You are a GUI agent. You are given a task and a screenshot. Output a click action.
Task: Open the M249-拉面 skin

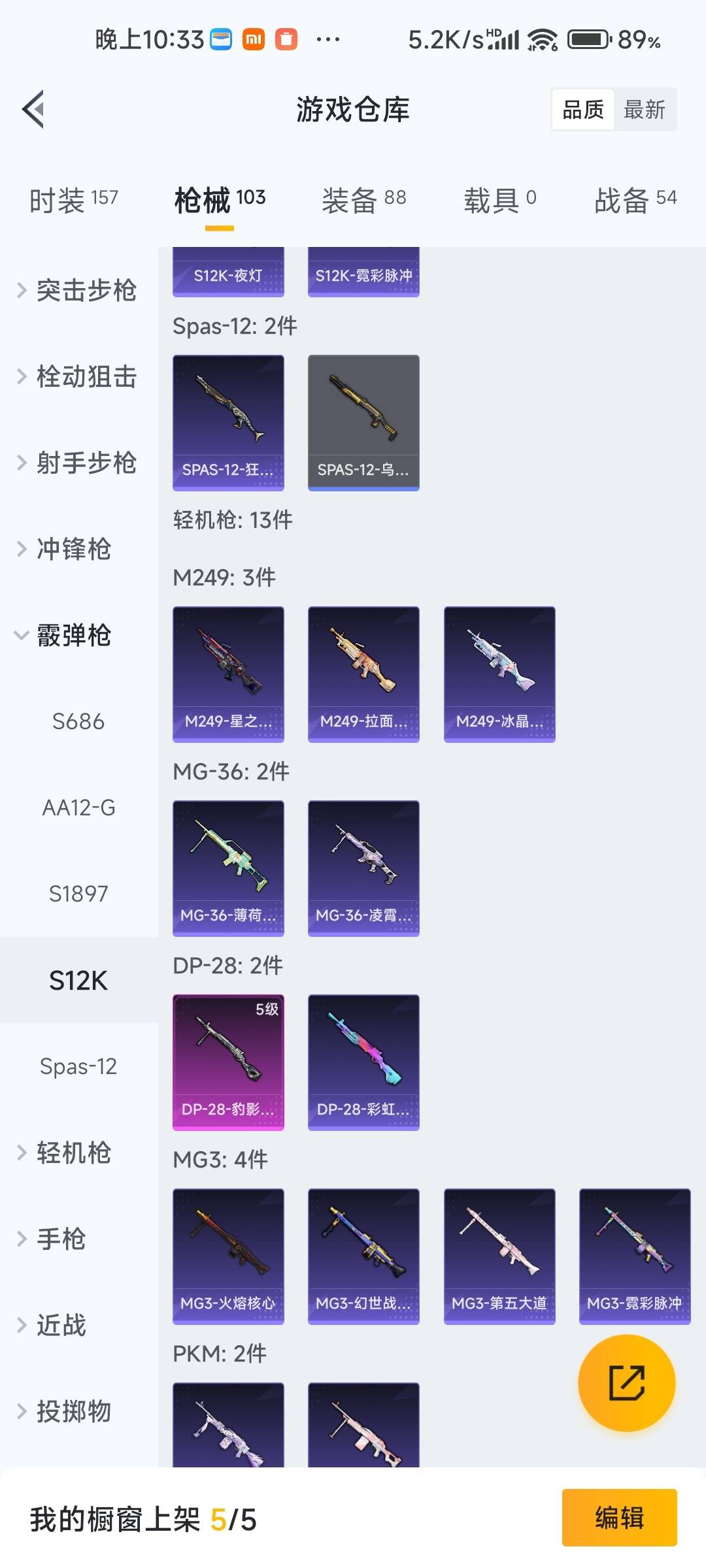(x=363, y=673)
